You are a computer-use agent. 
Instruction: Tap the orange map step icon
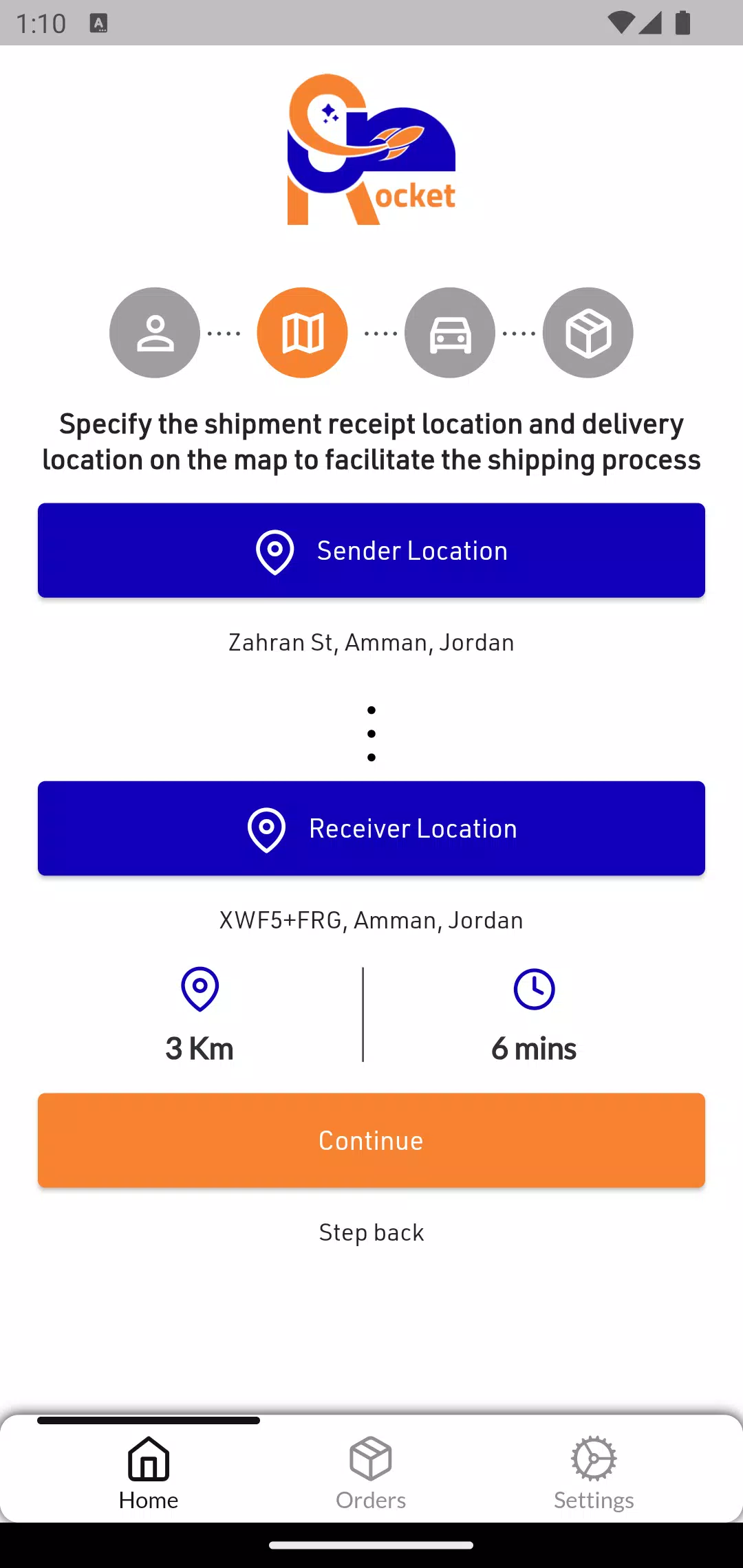(x=303, y=333)
